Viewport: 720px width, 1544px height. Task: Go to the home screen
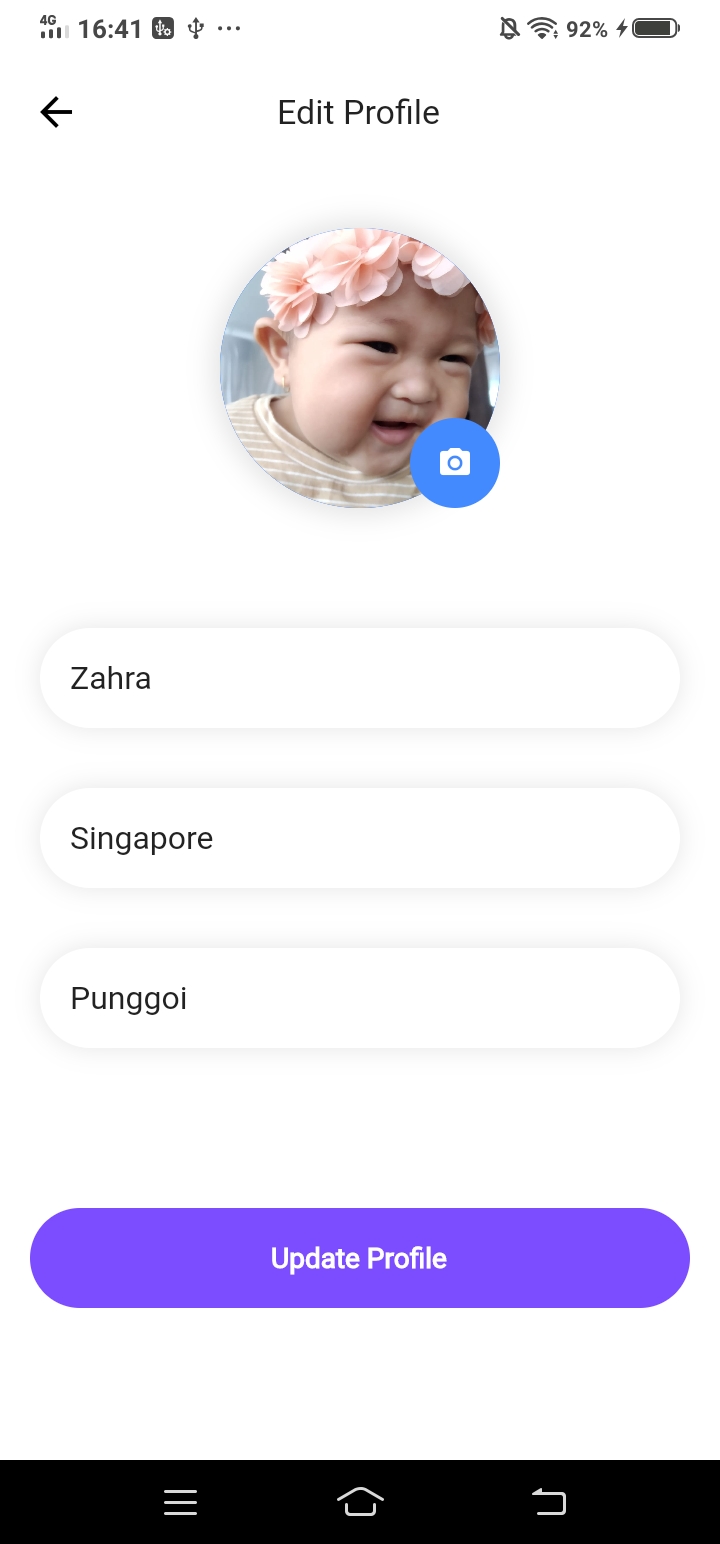tap(360, 1502)
